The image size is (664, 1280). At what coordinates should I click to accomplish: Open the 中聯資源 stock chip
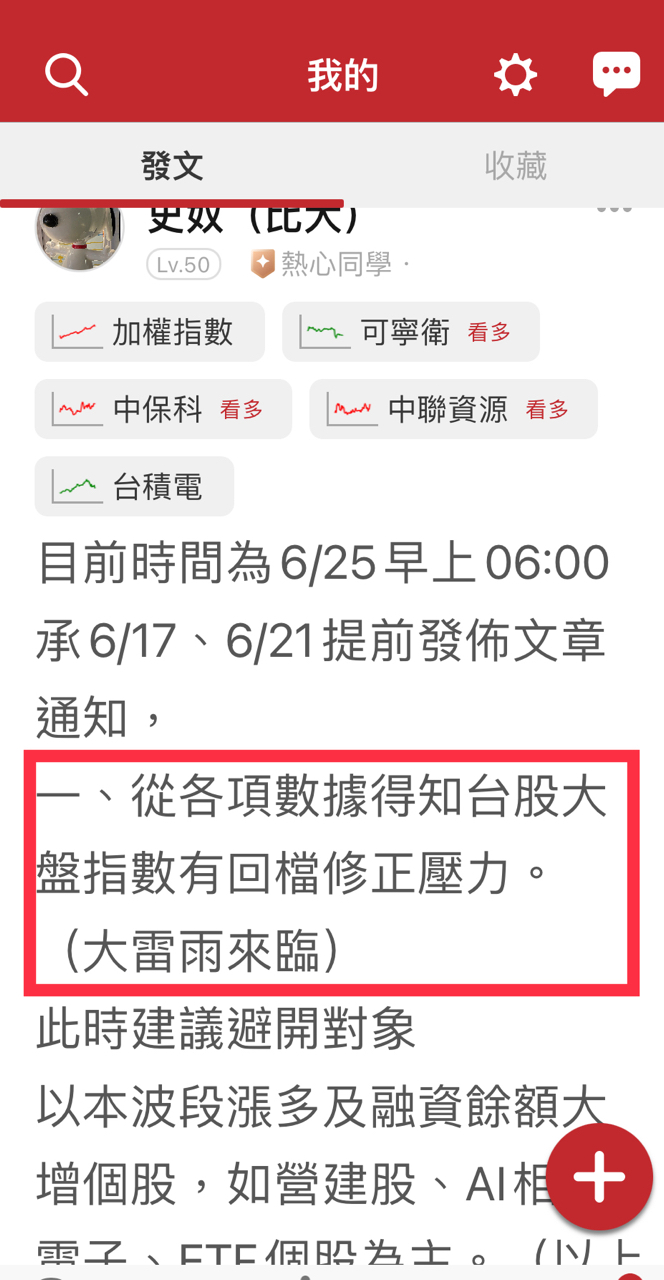tap(453, 409)
